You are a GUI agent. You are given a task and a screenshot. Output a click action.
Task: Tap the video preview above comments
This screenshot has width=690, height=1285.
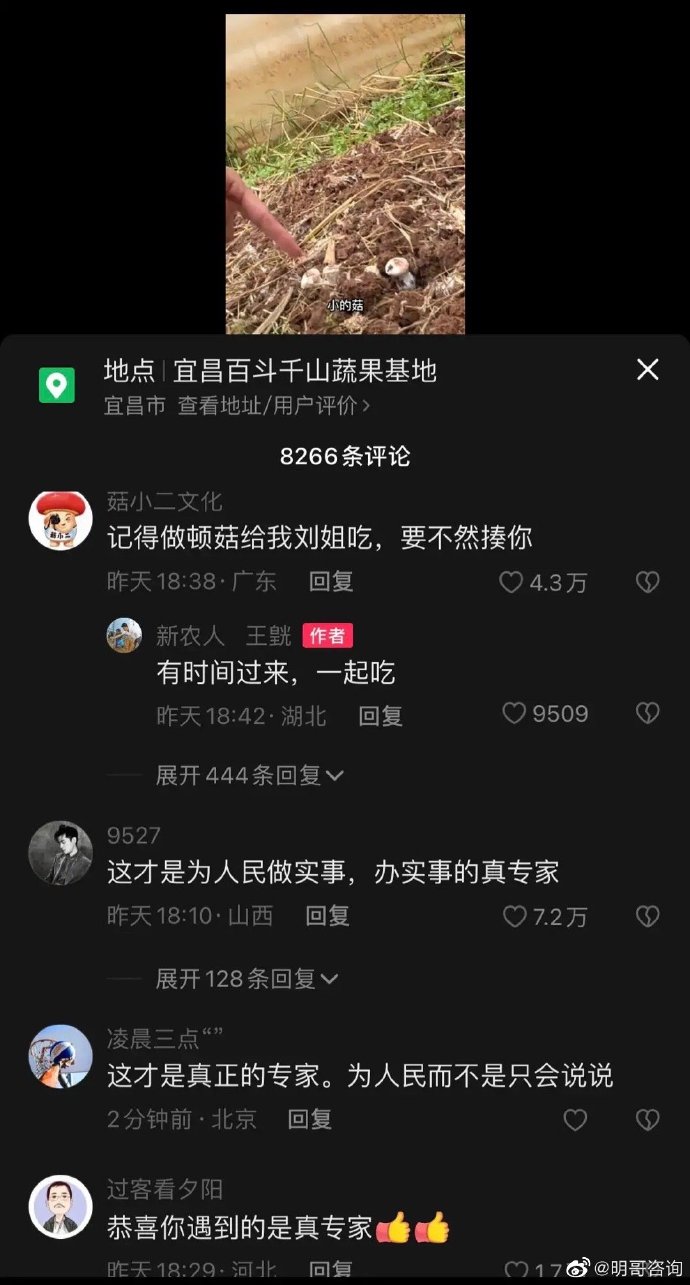(345, 174)
